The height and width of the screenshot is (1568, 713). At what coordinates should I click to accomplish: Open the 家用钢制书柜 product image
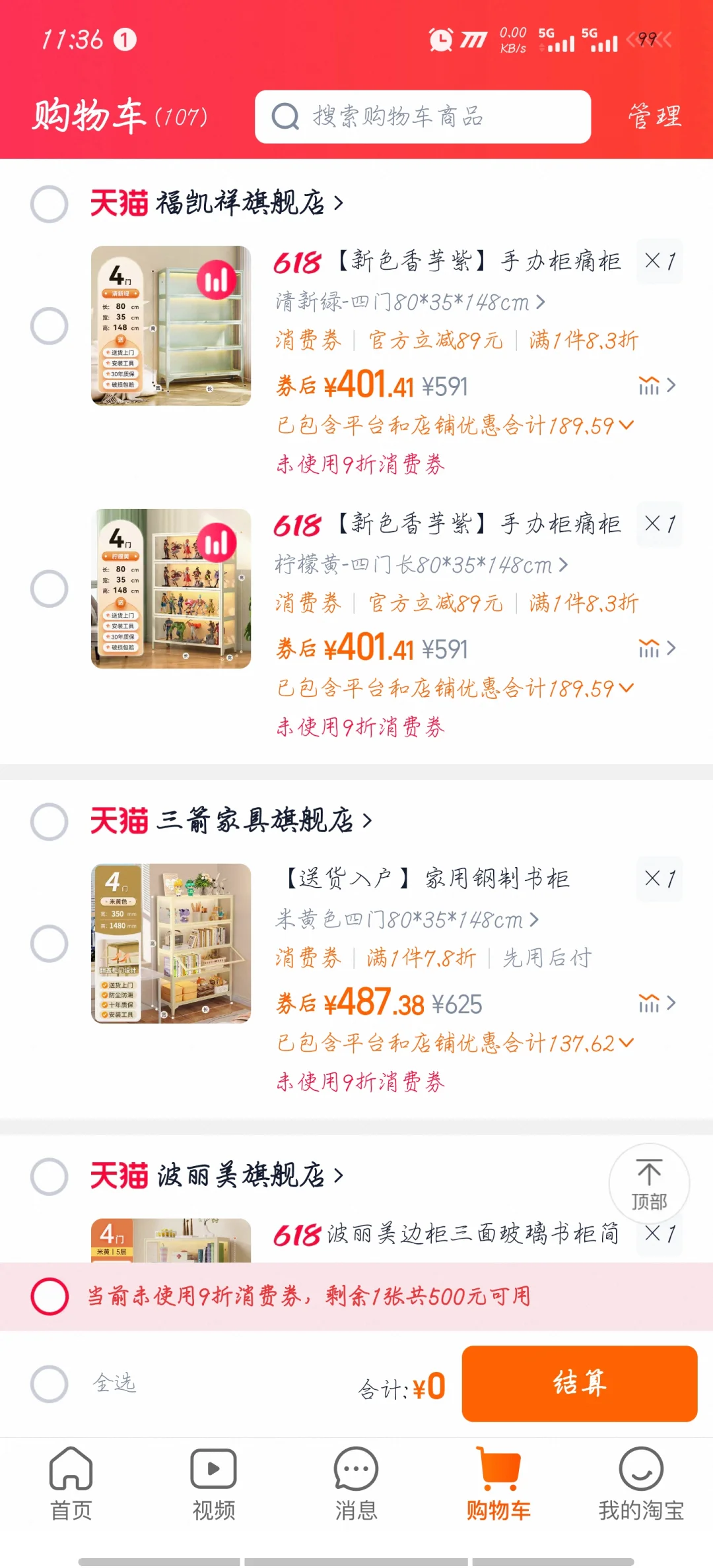[x=171, y=943]
